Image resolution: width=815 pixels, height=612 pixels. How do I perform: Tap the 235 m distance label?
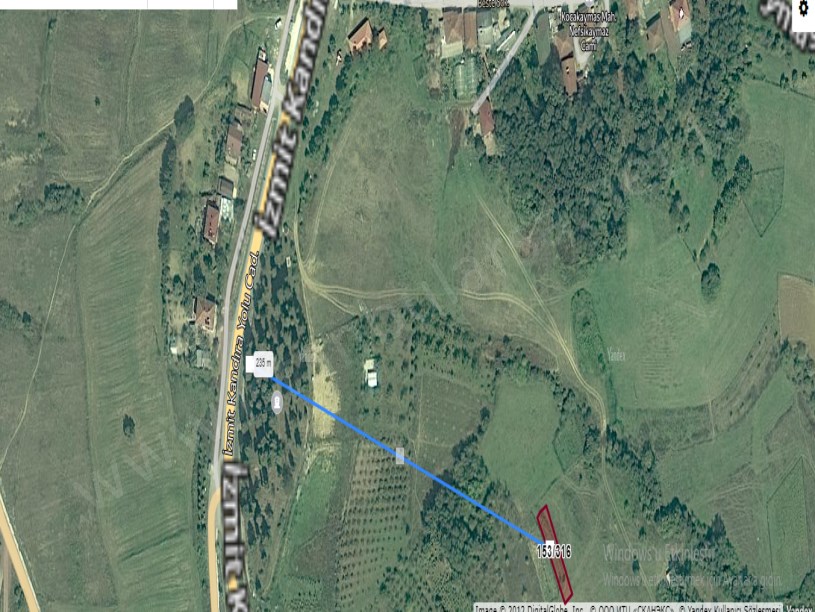(260, 366)
